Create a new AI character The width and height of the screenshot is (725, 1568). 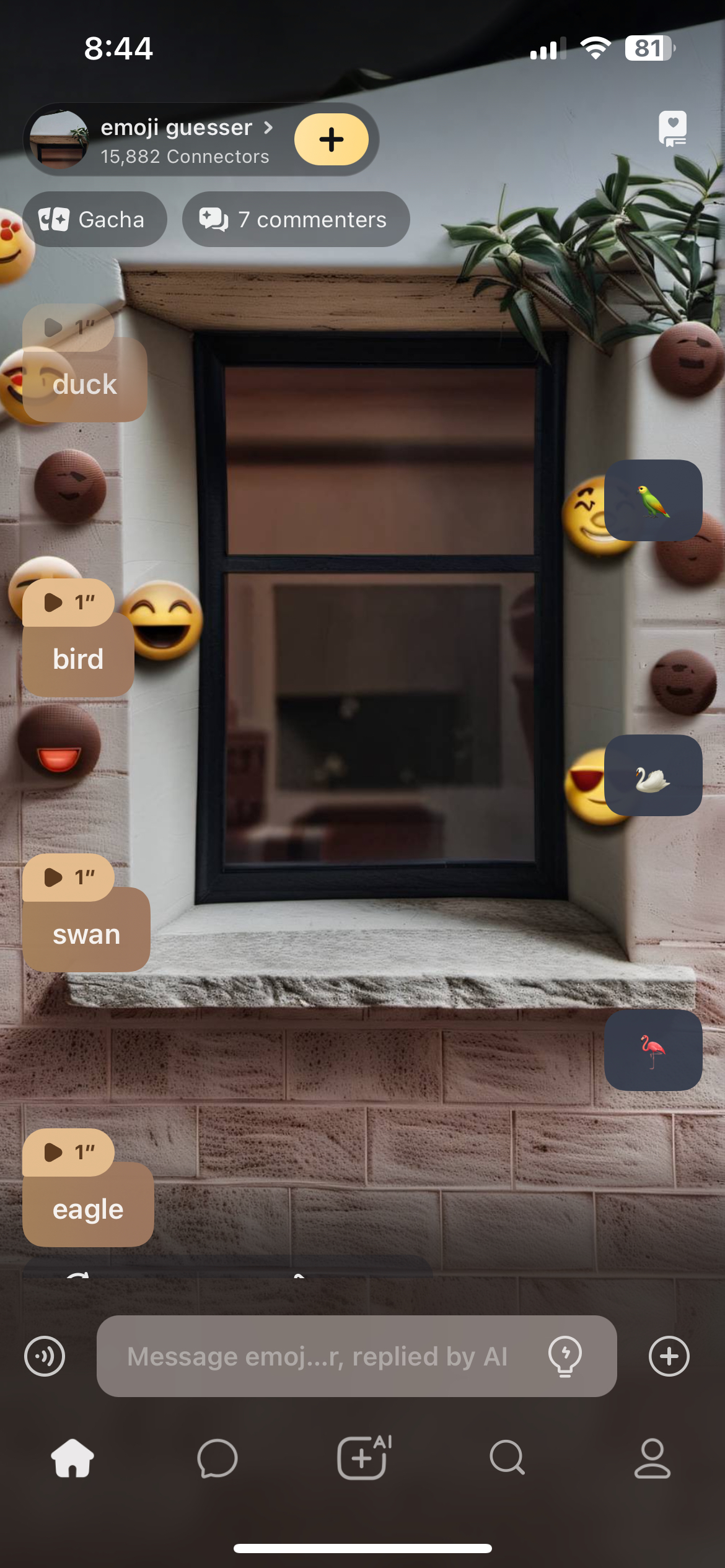coord(363,1458)
